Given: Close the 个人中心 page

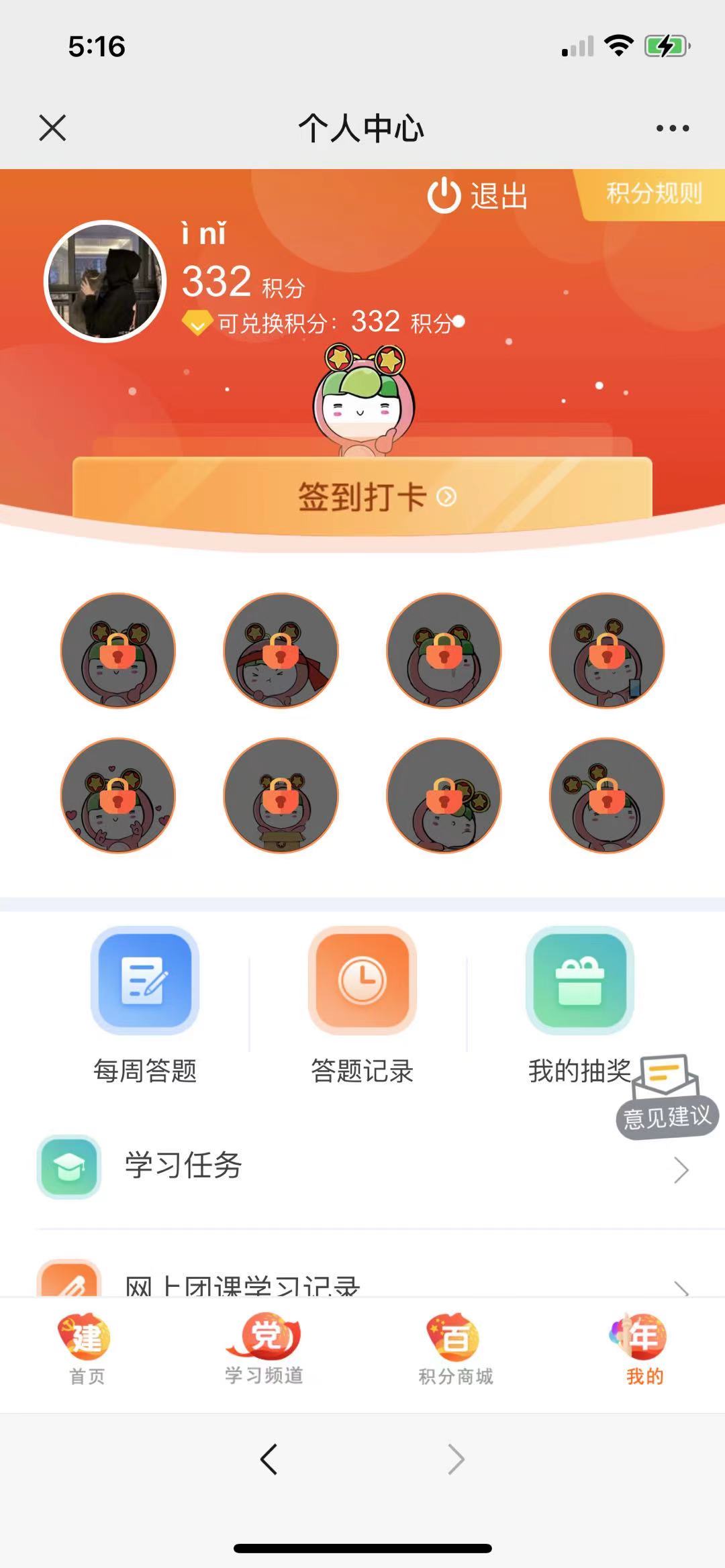Looking at the screenshot, I should [52, 127].
